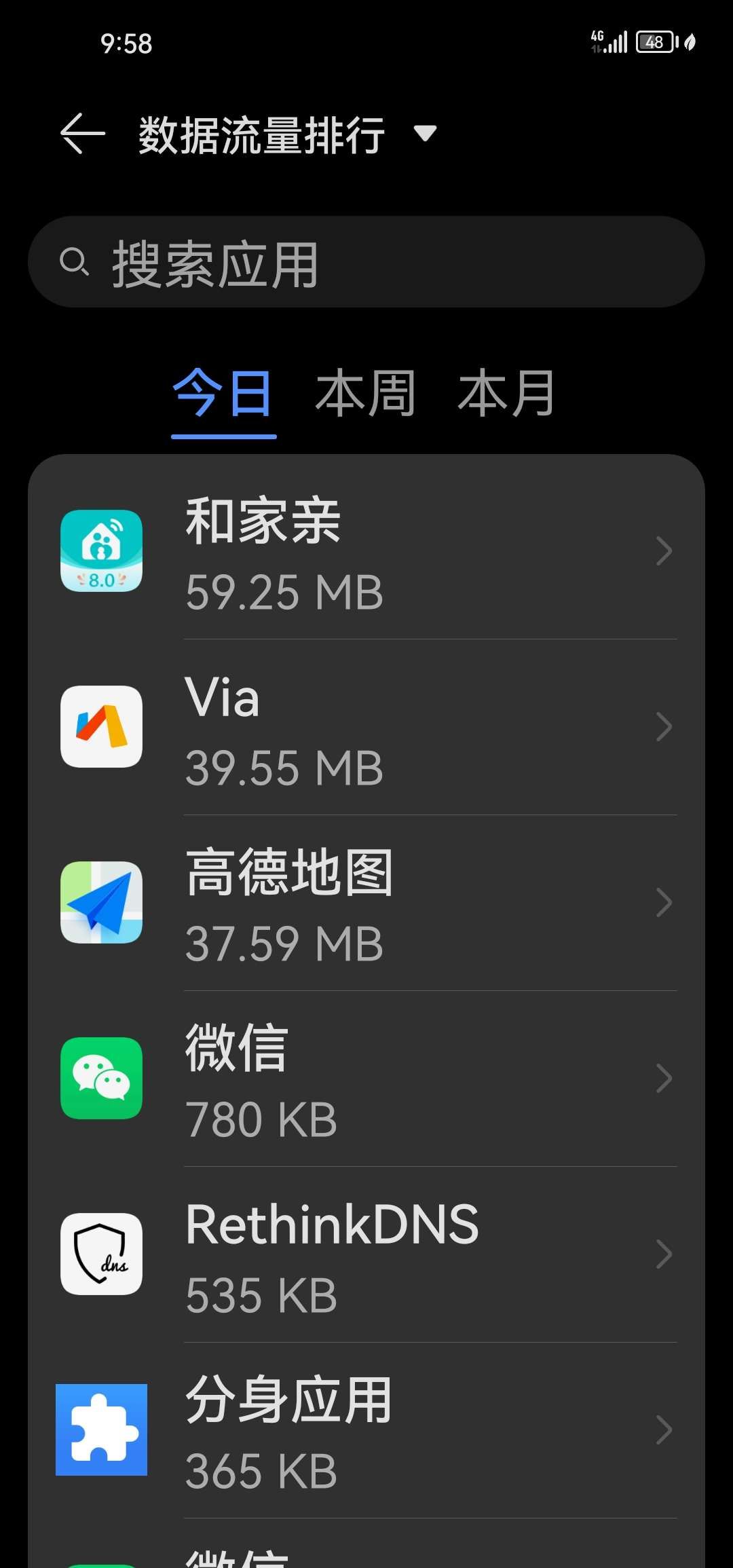The height and width of the screenshot is (1568, 733).
Task: Tap the 搜索应用 search field
Action: click(x=366, y=263)
